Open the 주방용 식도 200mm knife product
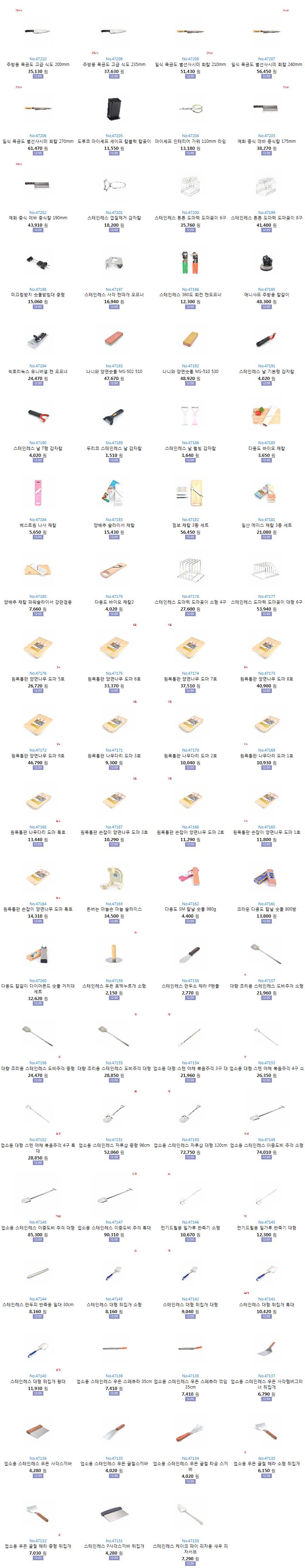 [38, 64]
